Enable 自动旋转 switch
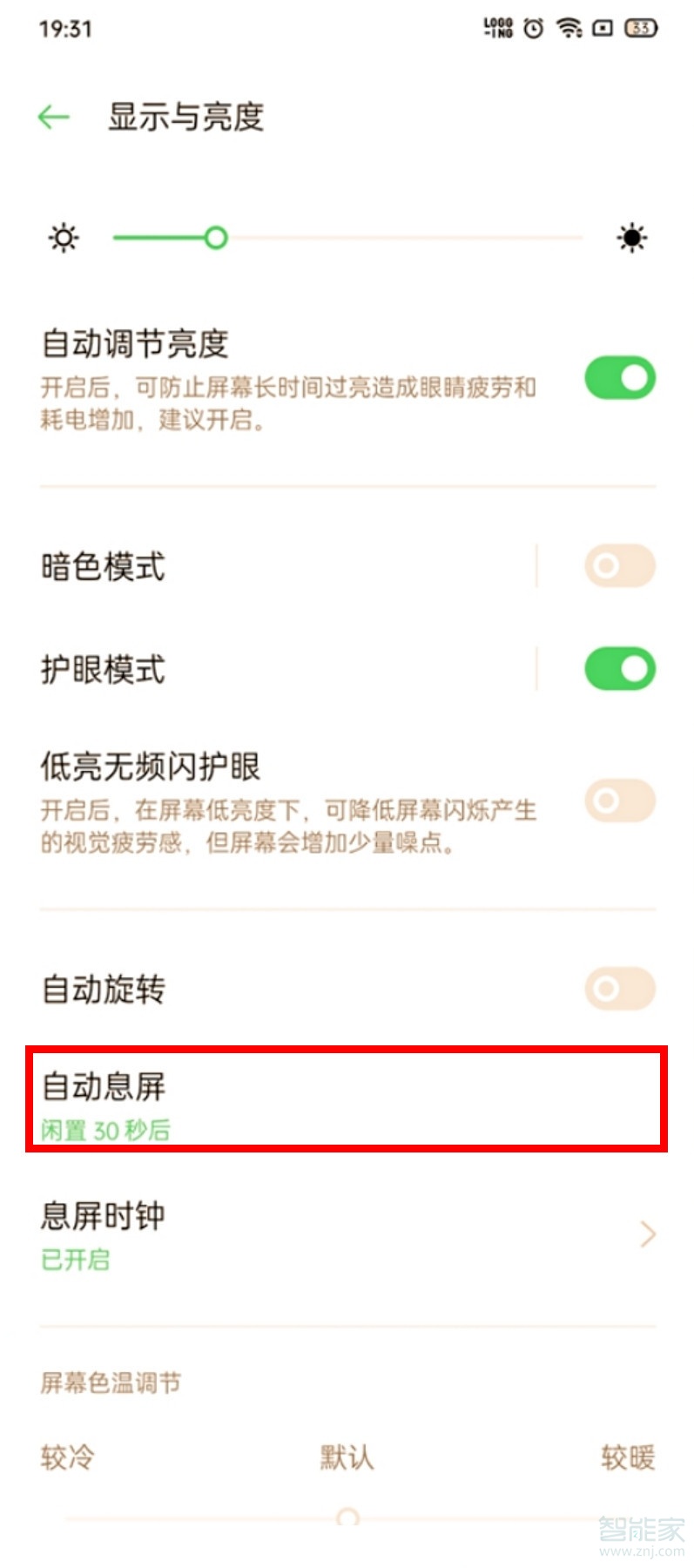 [x=619, y=989]
